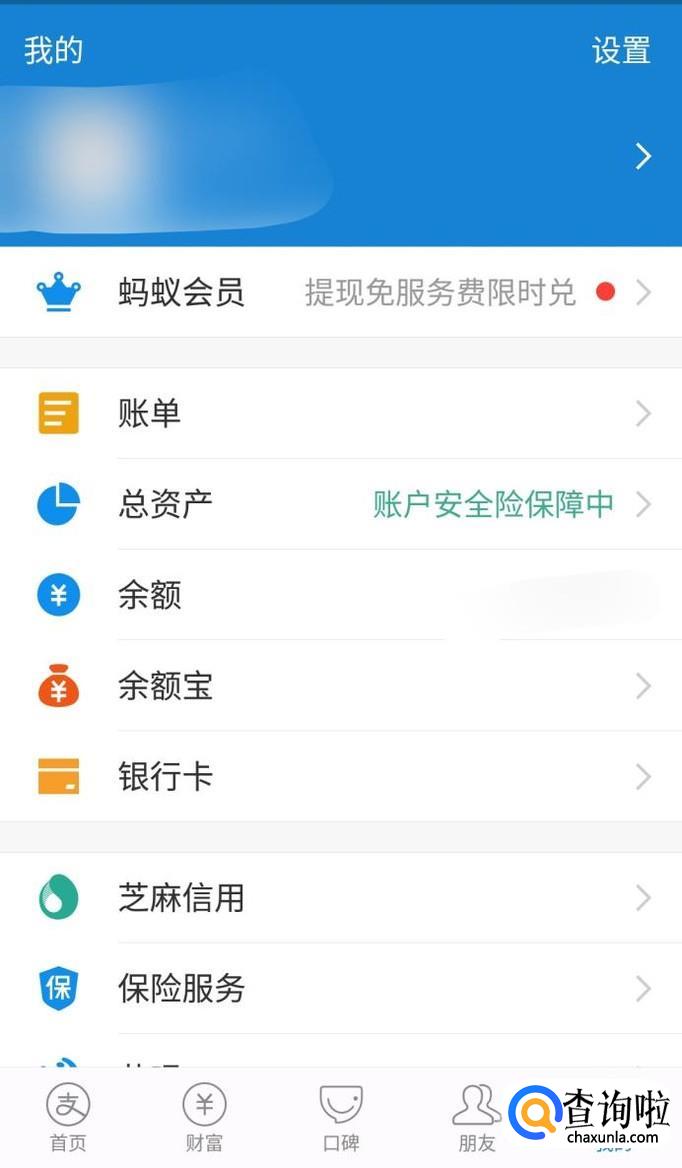682x1168 pixels.
Task: Open 设置 in the top bar
Action: click(x=621, y=51)
